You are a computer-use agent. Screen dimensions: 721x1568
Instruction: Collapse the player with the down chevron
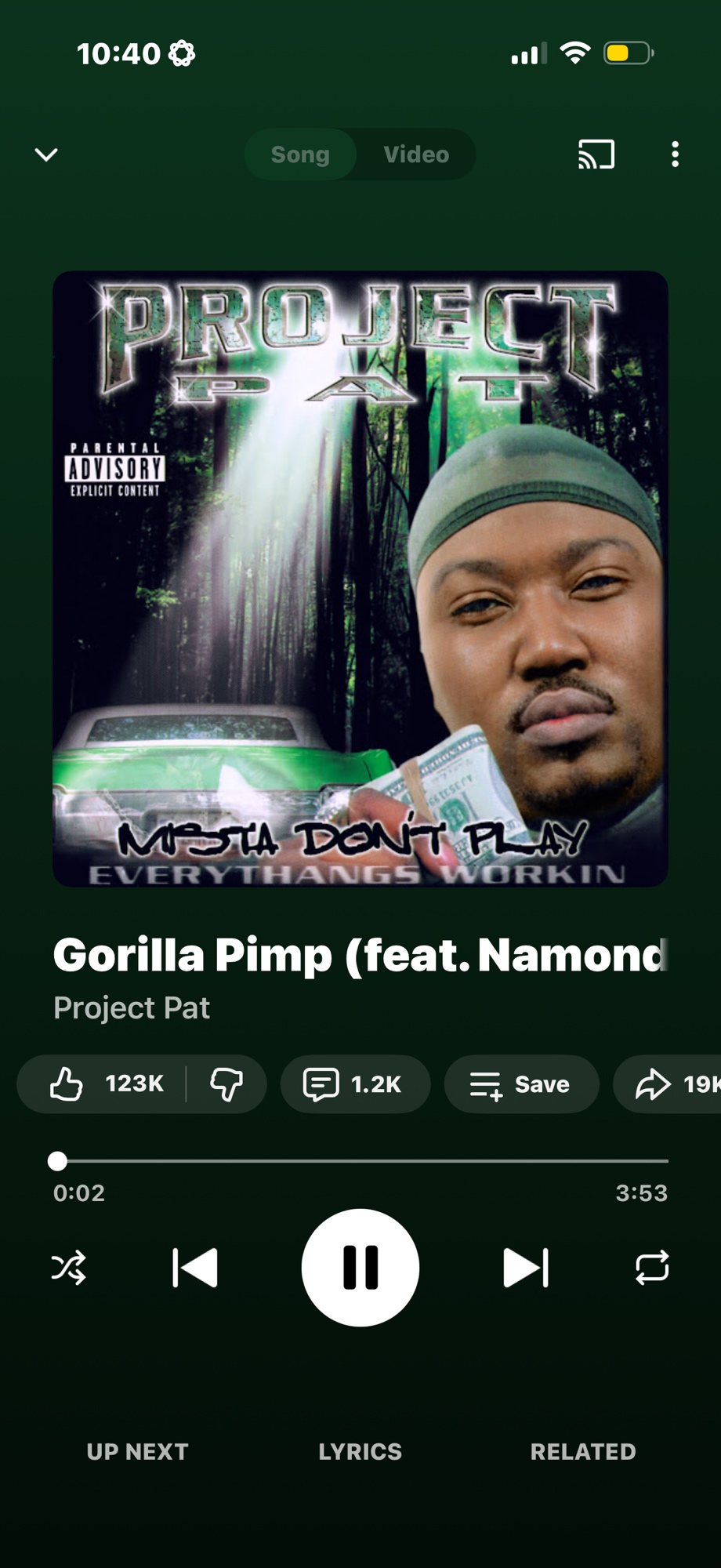click(x=46, y=154)
